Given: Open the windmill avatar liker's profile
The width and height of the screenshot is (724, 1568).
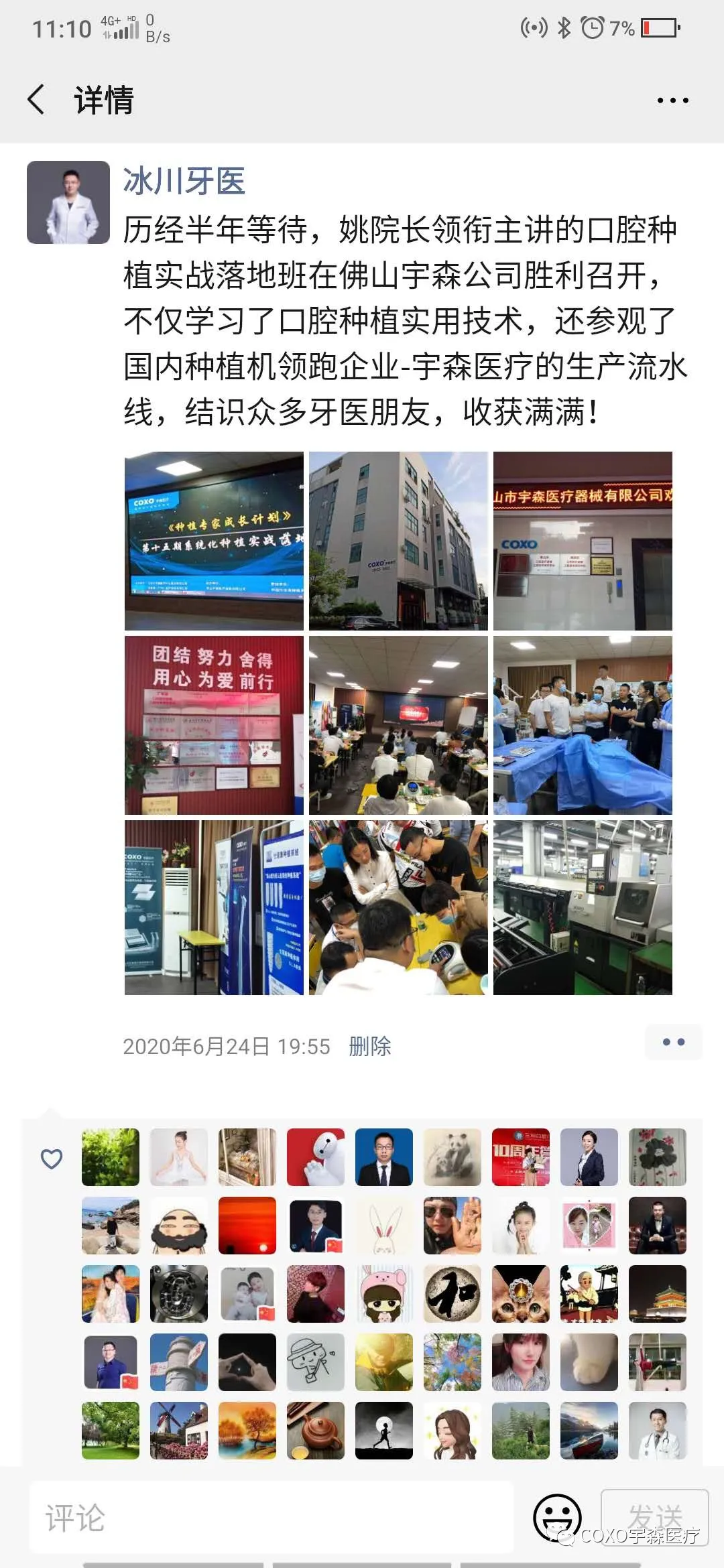Looking at the screenshot, I should 179,1431.
